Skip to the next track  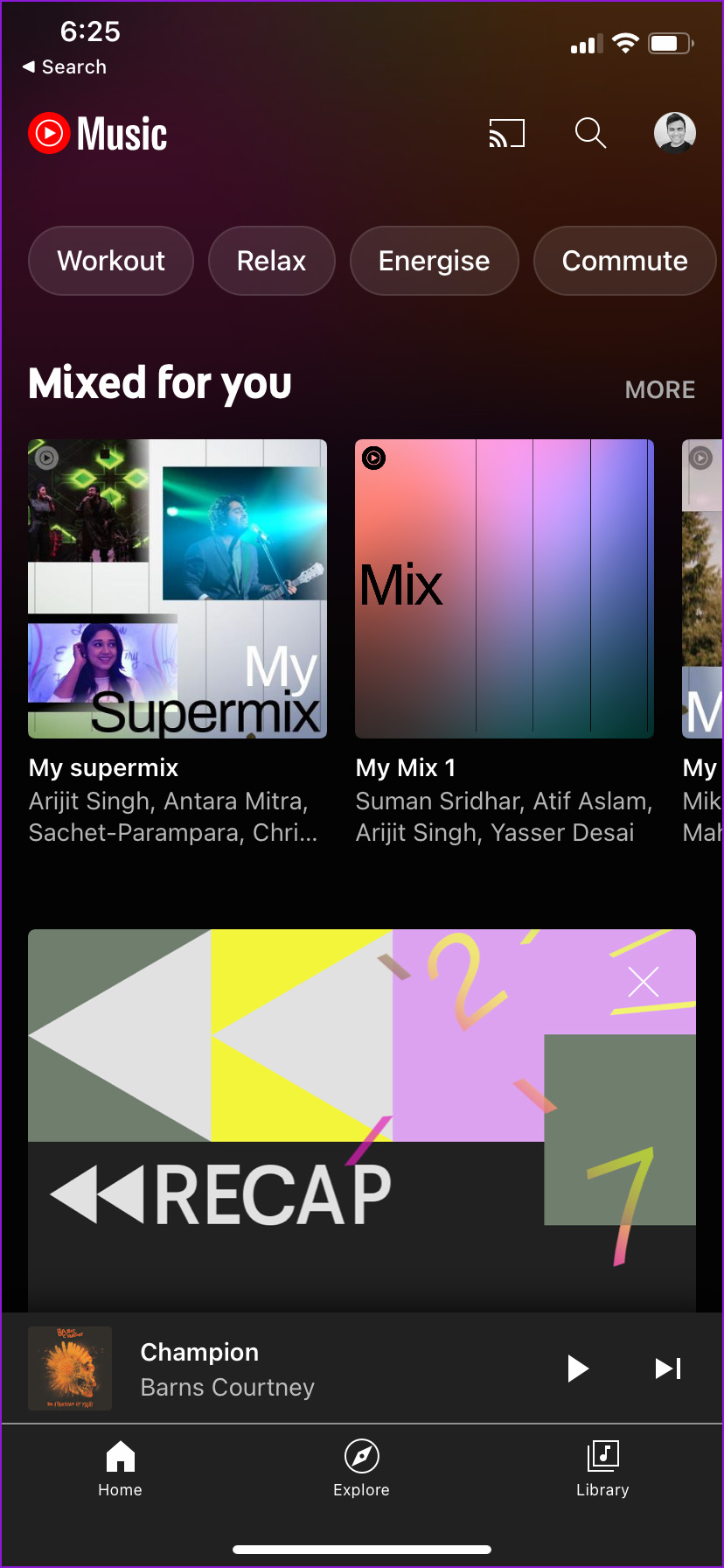coord(668,1368)
